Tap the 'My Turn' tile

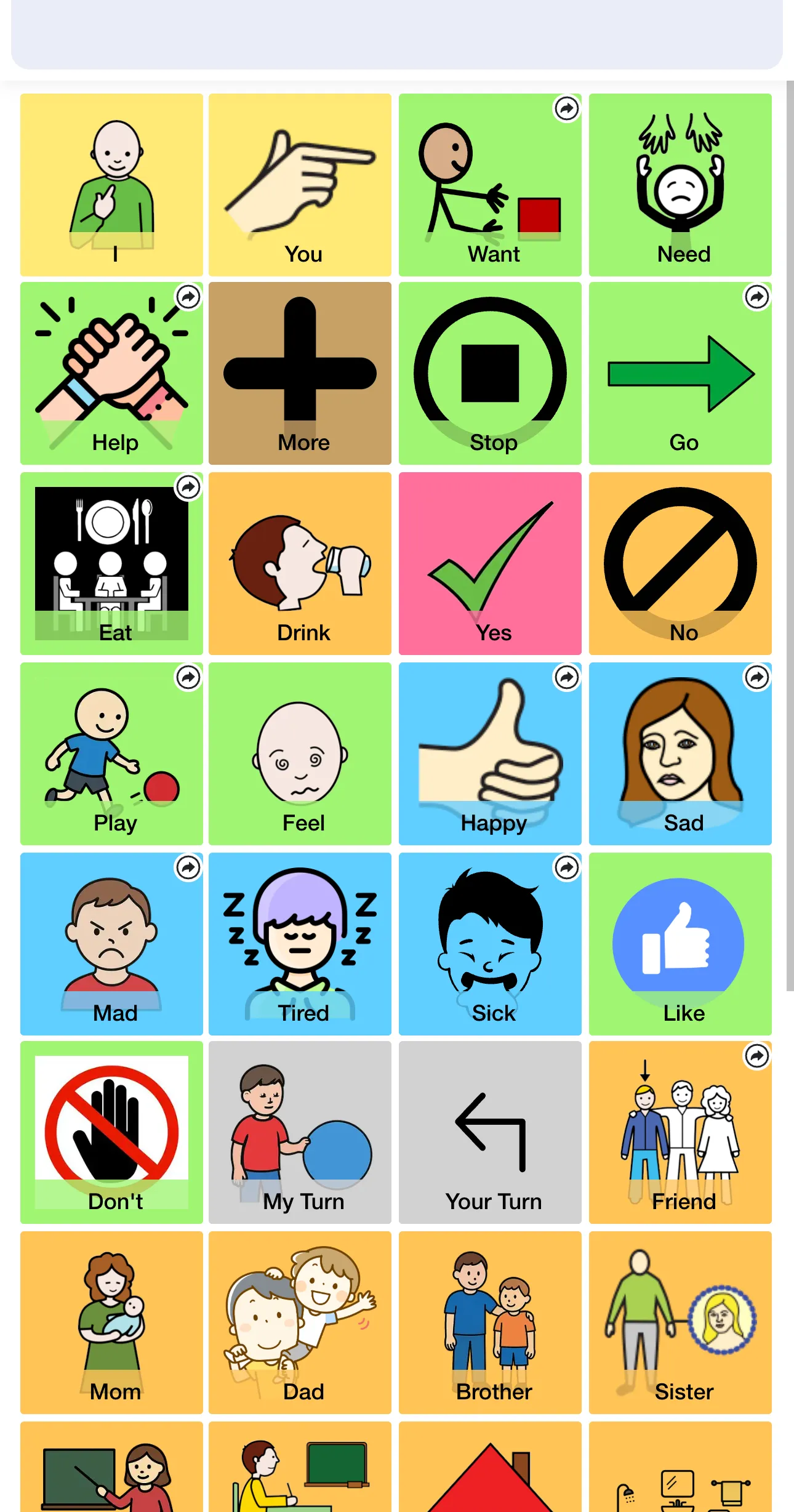coord(300,1132)
